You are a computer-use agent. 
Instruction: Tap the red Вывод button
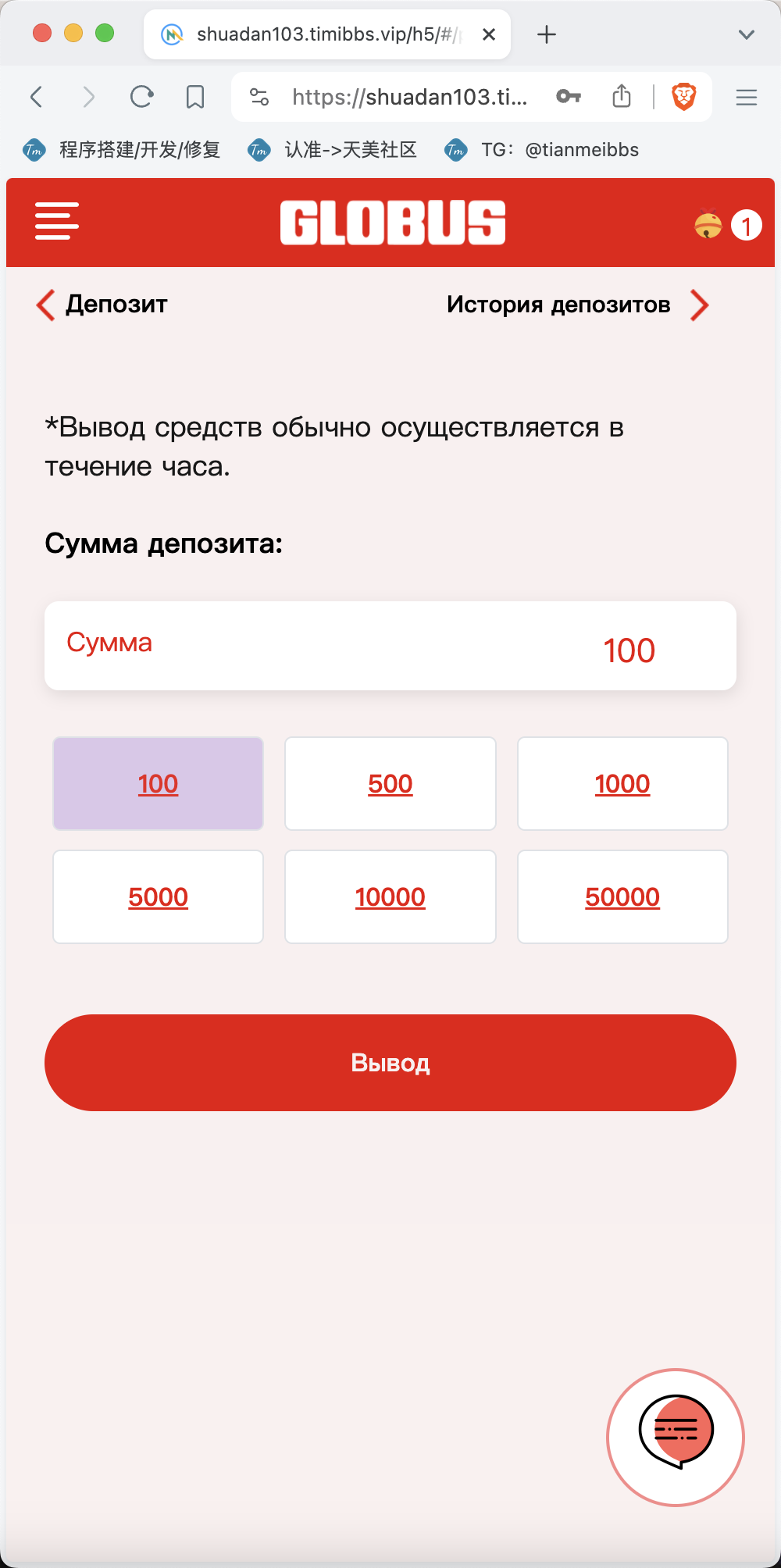[390, 1063]
